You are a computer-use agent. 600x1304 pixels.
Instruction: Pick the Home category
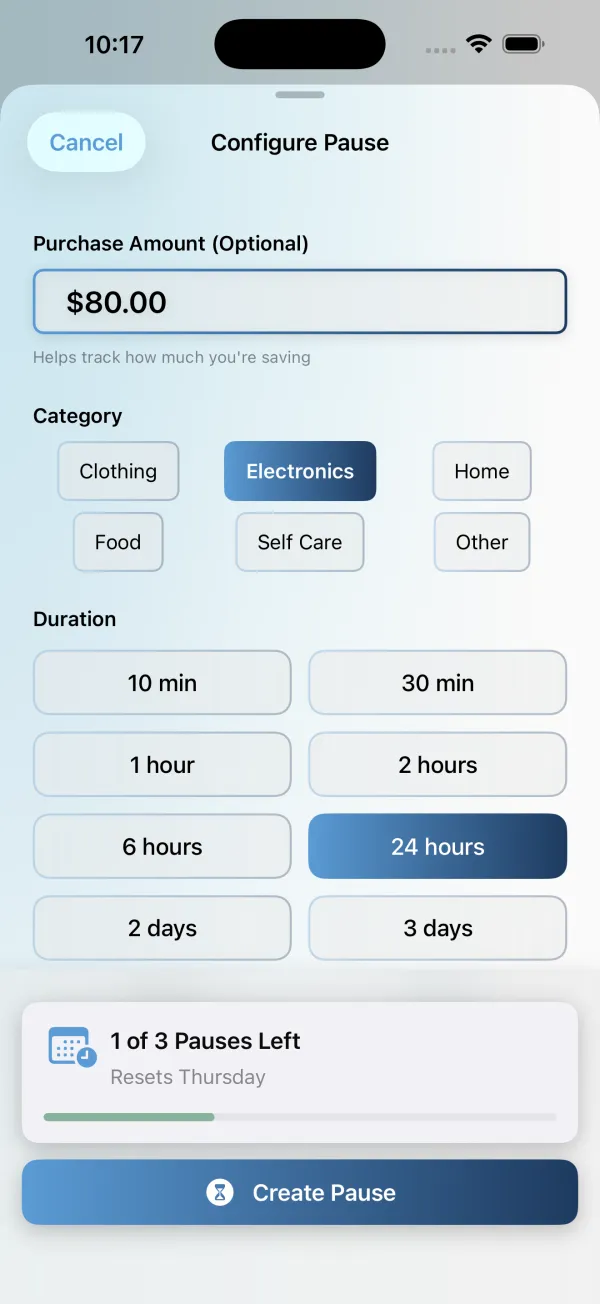[481, 471]
